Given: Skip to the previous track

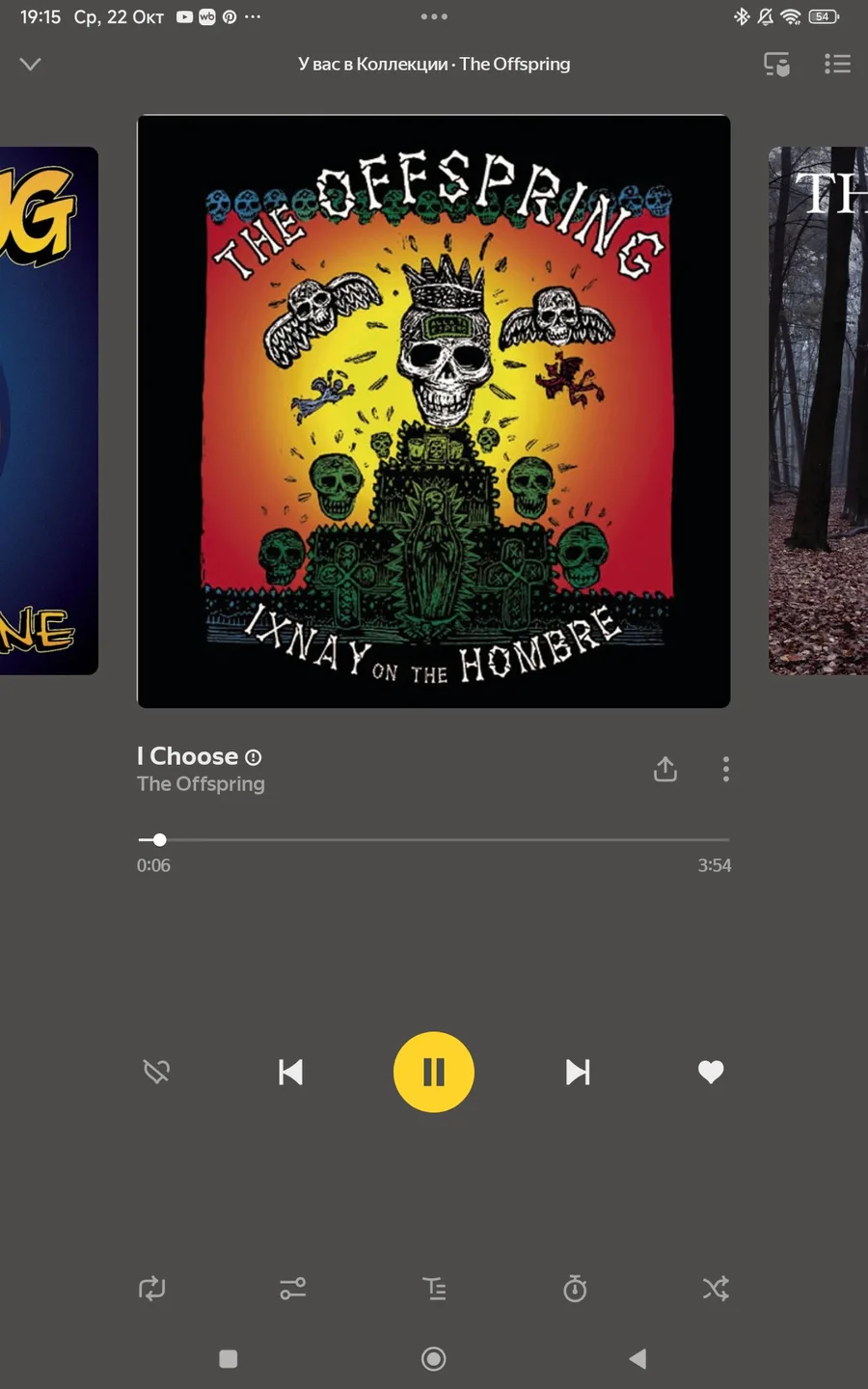Looking at the screenshot, I should pyautogui.click(x=290, y=1072).
